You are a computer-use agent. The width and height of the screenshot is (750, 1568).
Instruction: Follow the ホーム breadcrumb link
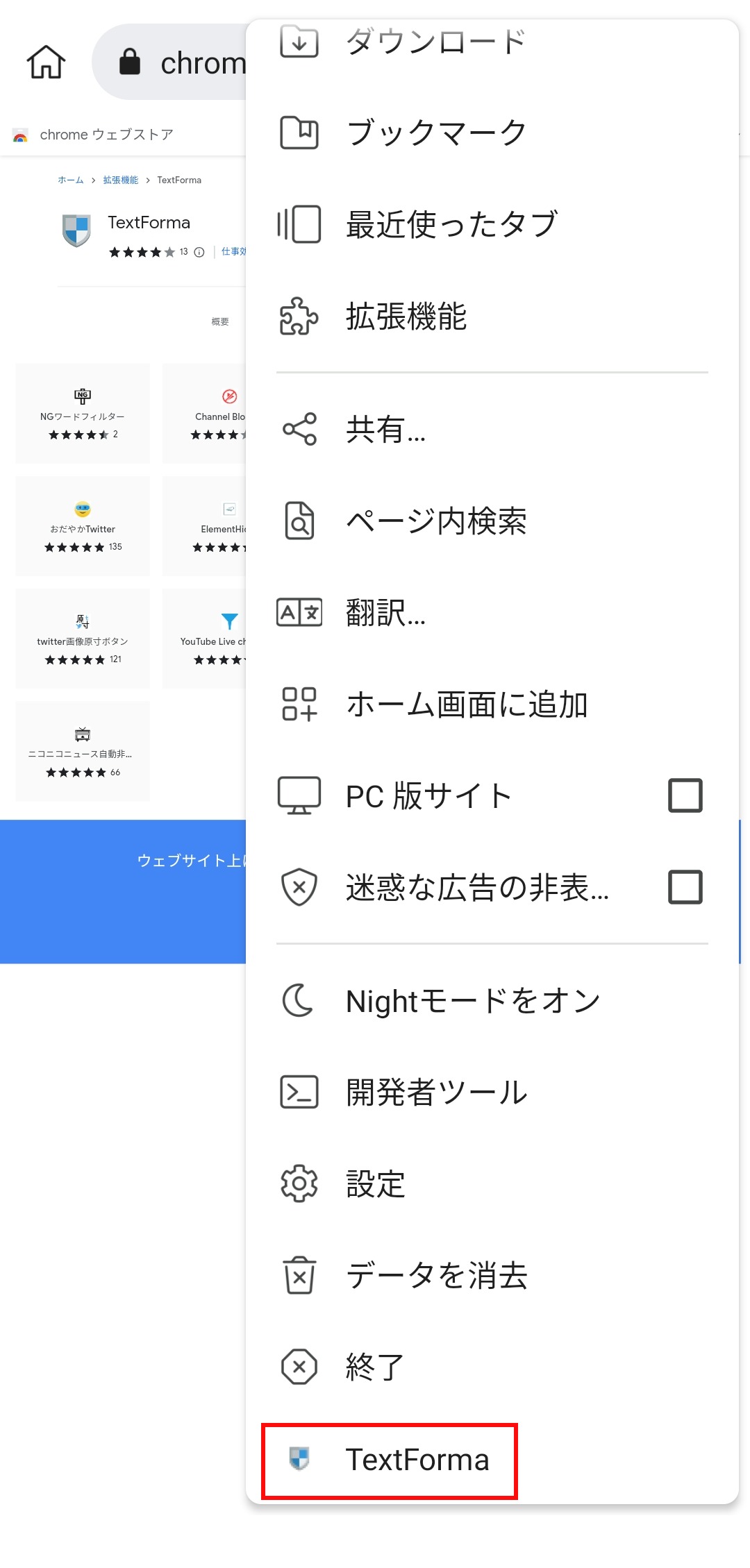70,180
